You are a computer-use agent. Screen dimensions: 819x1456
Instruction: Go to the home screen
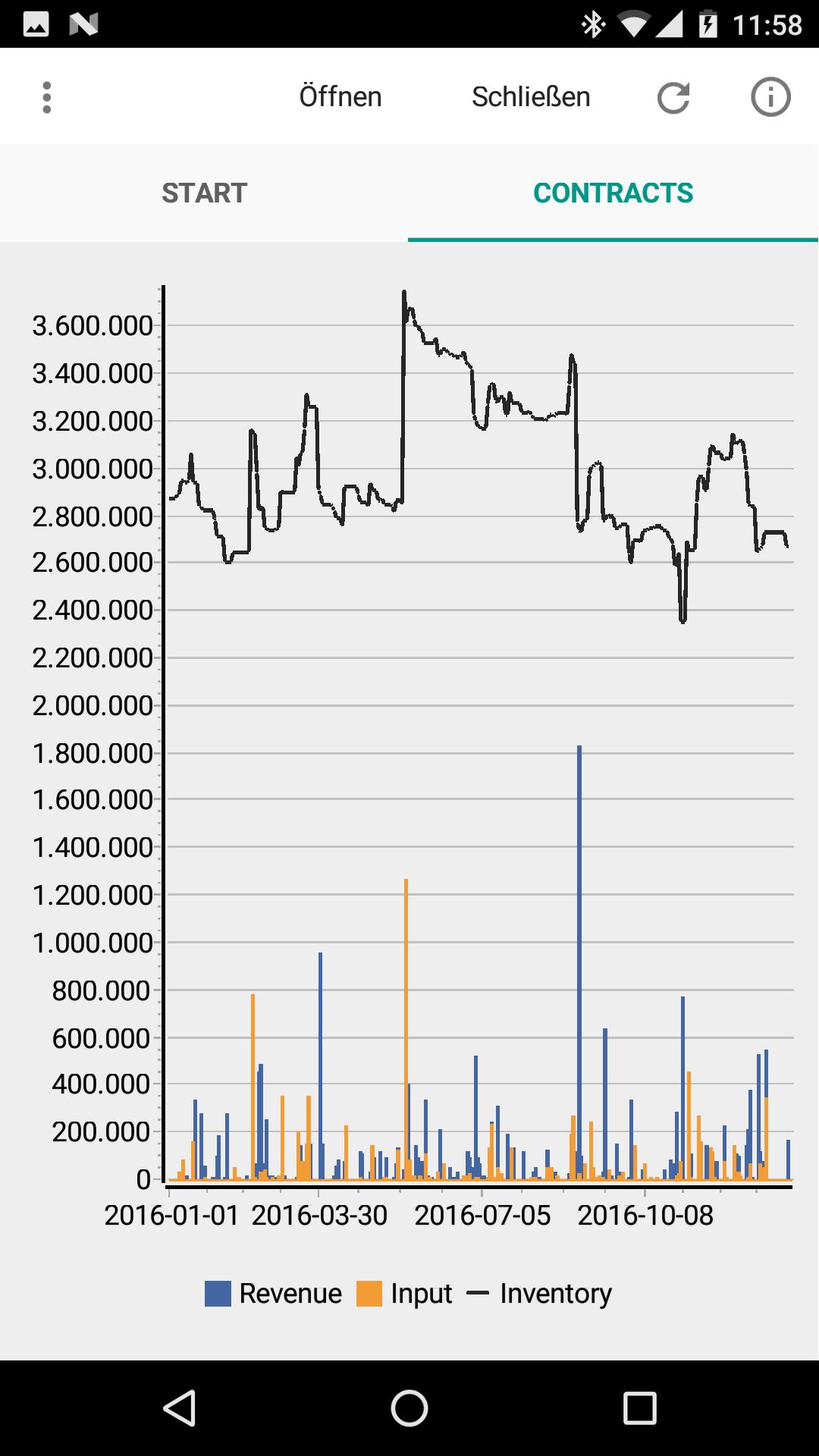[409, 1408]
